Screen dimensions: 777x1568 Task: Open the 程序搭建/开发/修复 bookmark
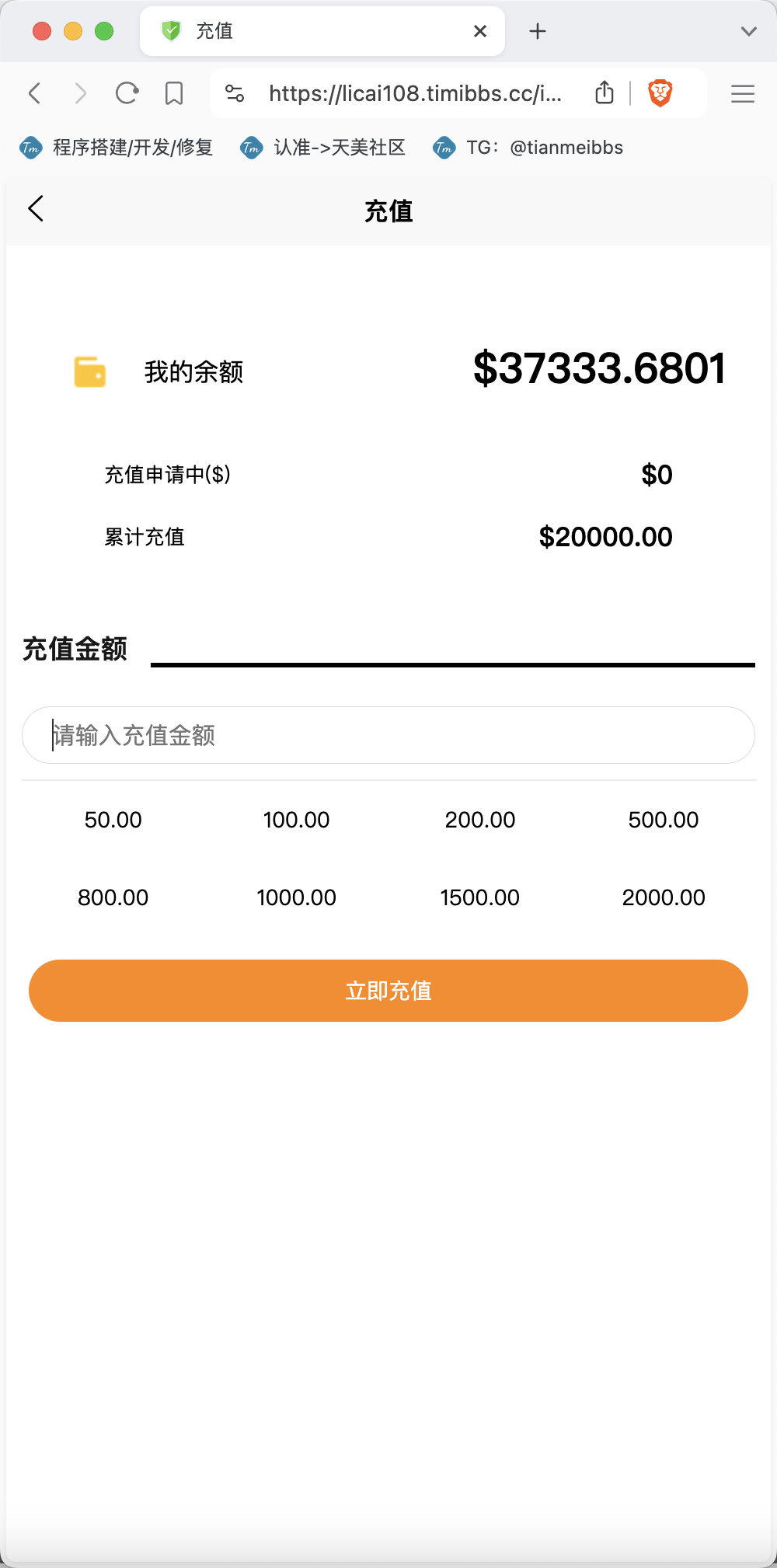point(117,148)
